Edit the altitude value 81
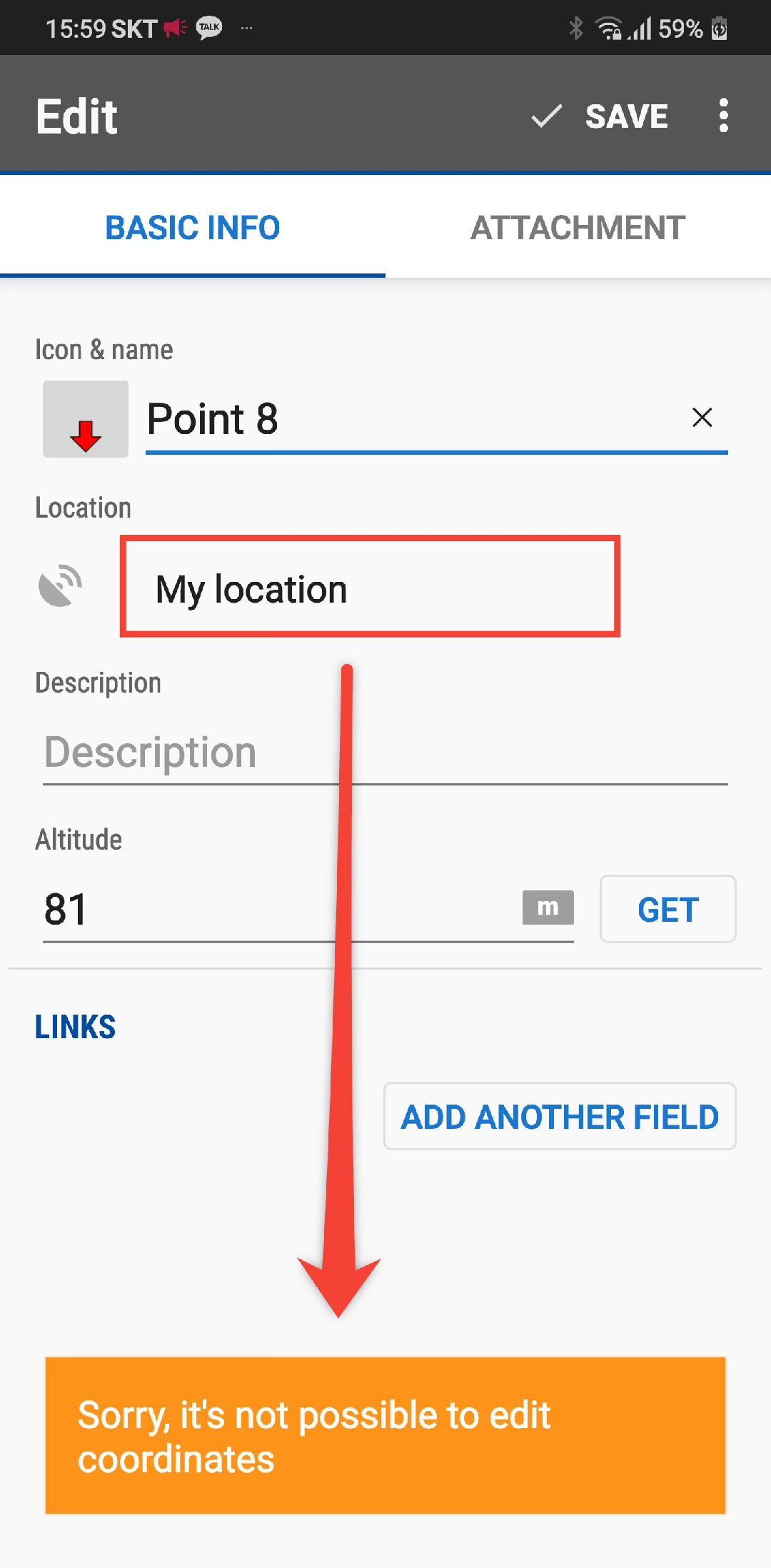The width and height of the screenshot is (771, 1568). (278, 910)
